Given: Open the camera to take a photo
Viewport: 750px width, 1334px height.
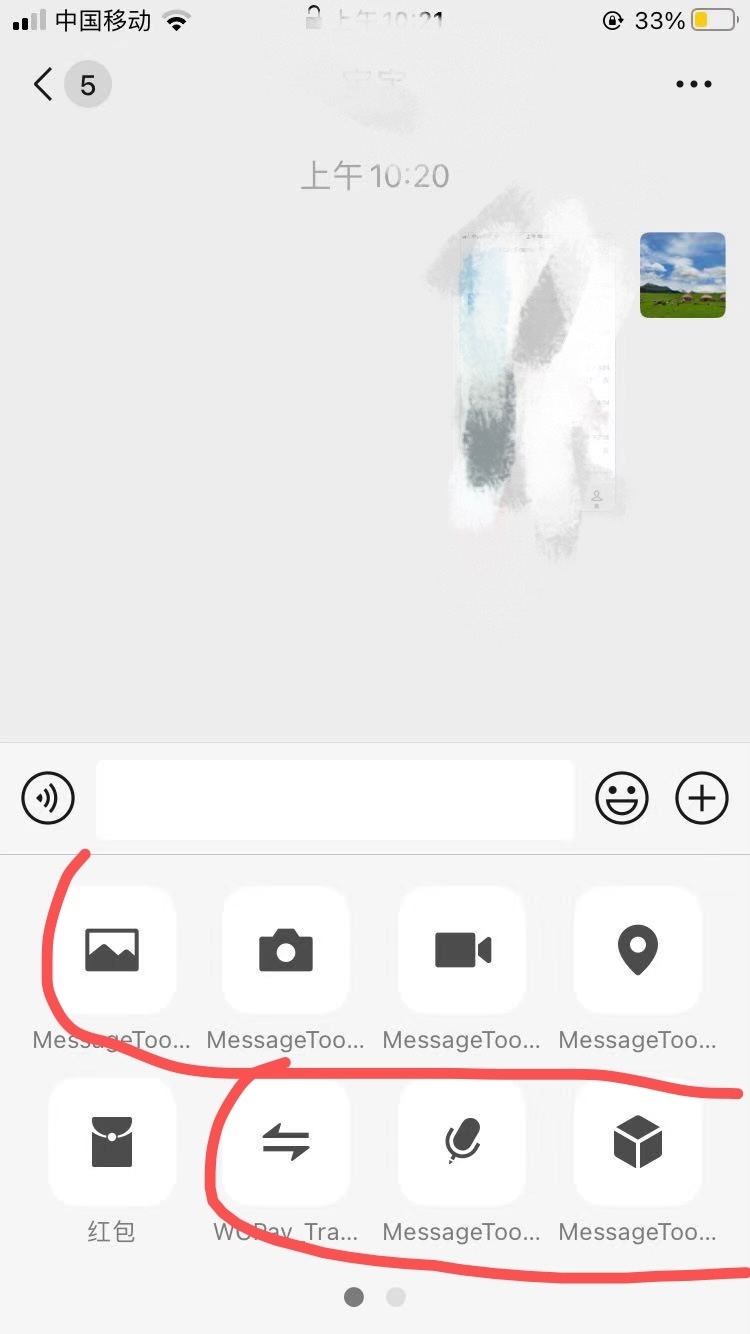Looking at the screenshot, I should (286, 950).
